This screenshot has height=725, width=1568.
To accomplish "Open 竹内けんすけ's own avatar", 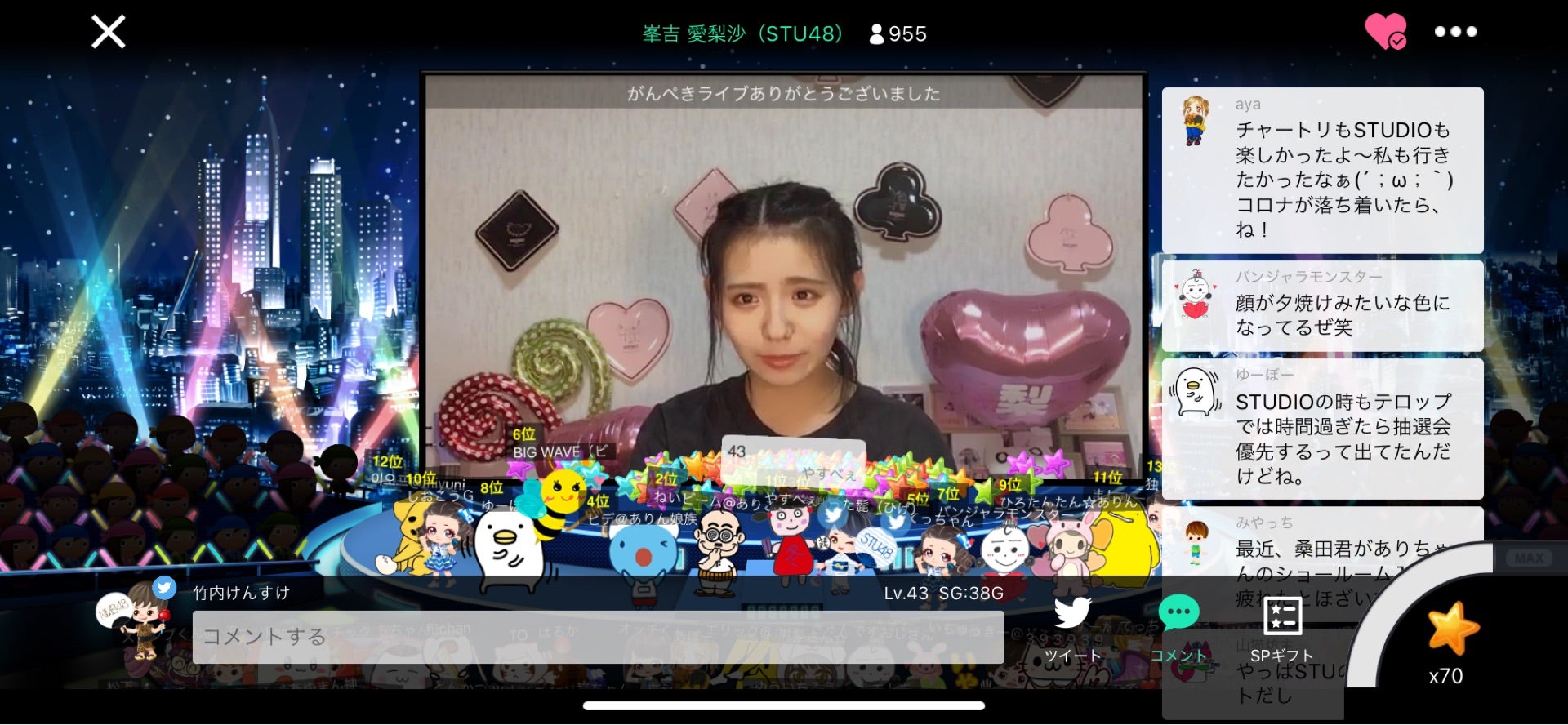I will (140, 622).
